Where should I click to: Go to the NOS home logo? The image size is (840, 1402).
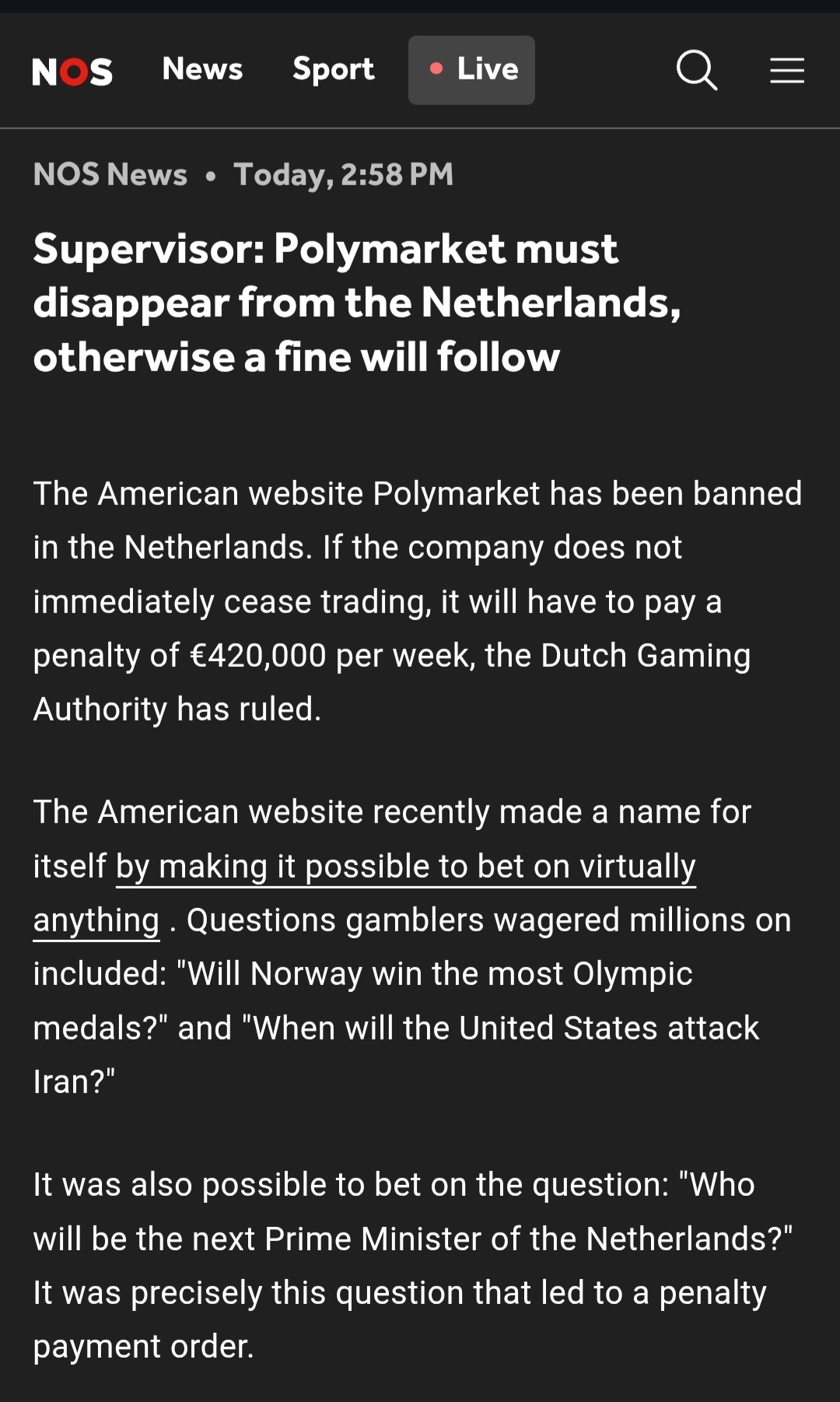coord(72,72)
